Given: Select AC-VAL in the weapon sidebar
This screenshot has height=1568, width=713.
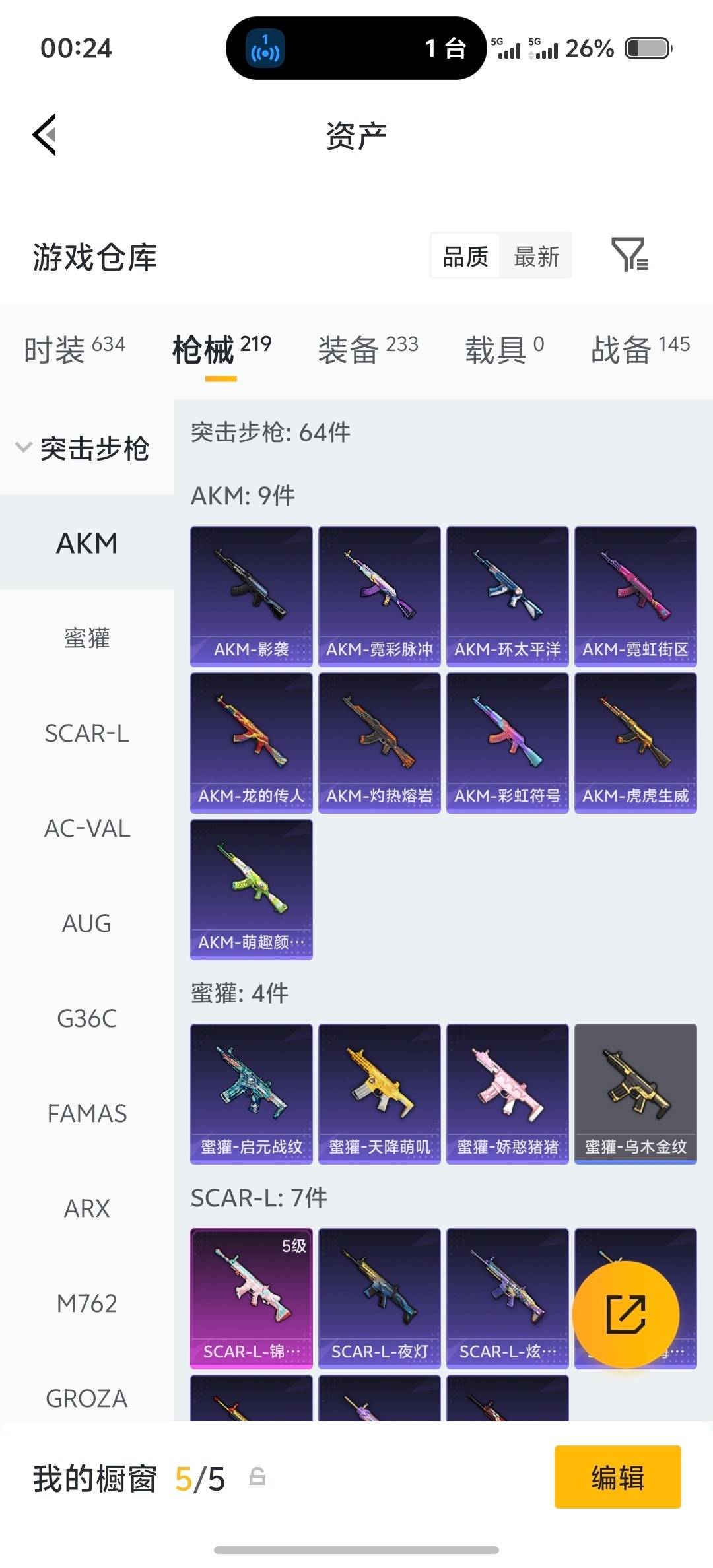Looking at the screenshot, I should point(86,828).
